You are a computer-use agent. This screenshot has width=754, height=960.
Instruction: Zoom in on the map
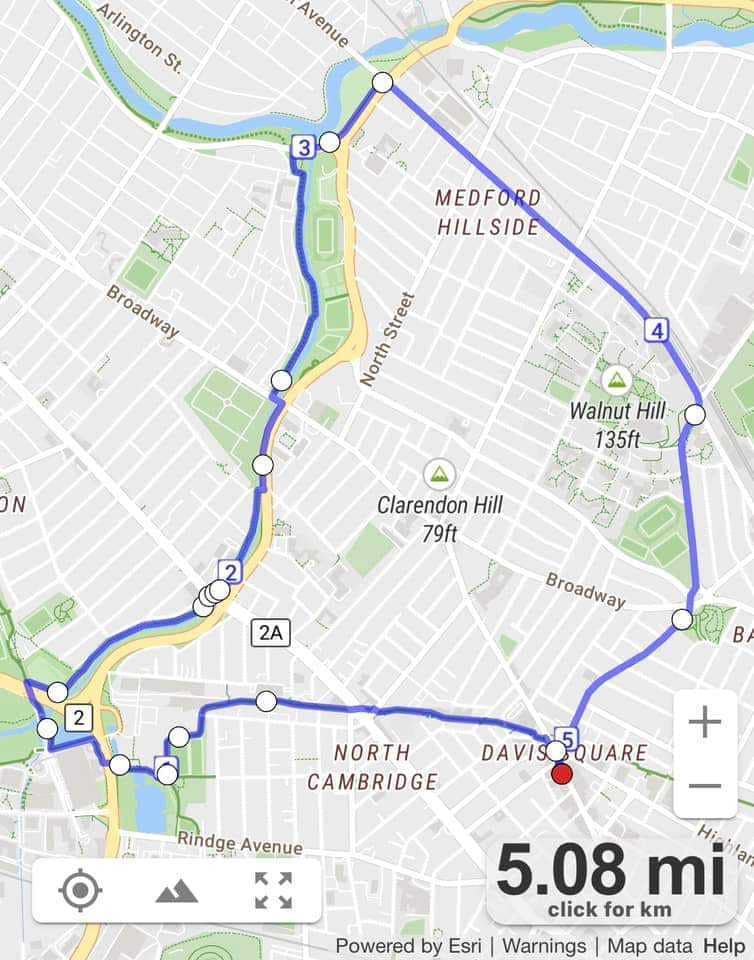point(705,721)
